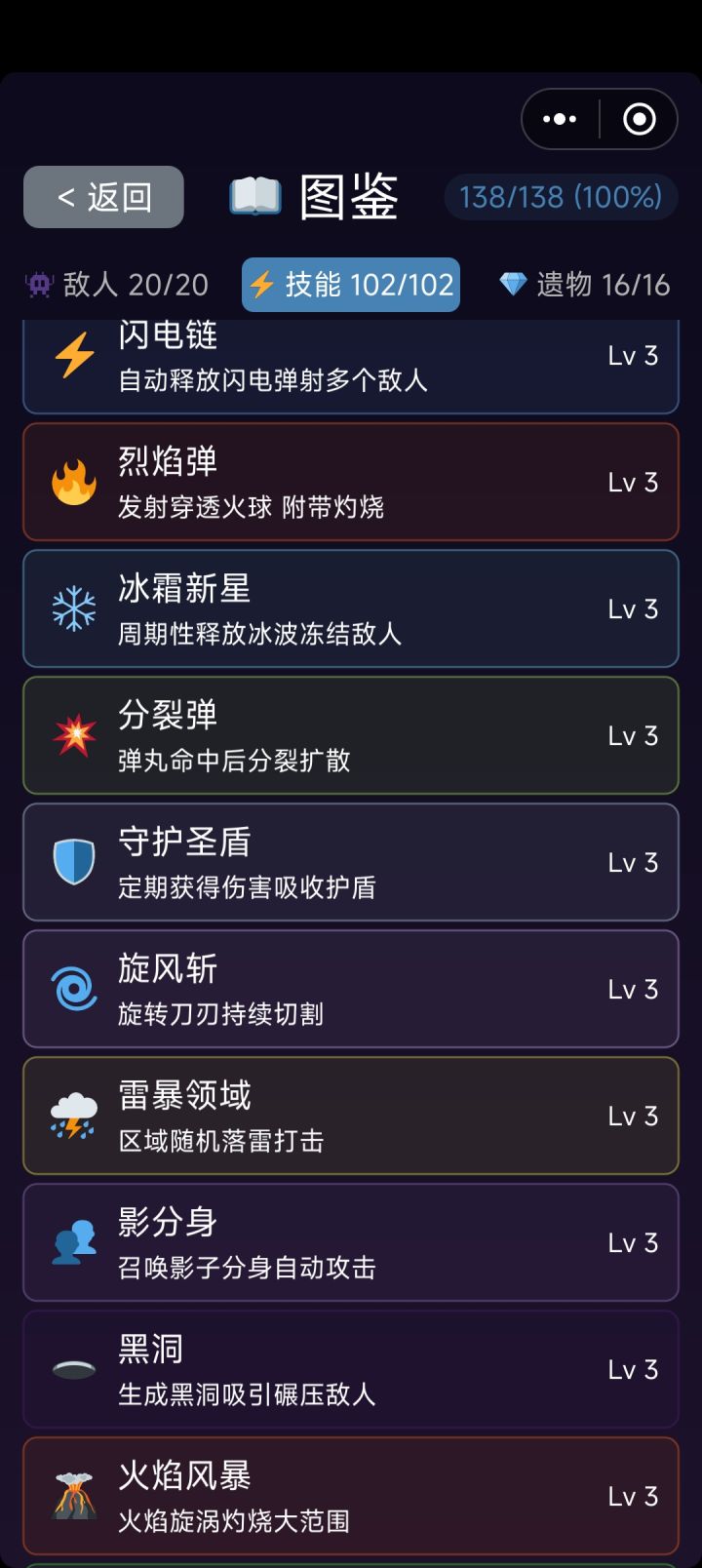702x1568 pixels.
Task: Tap the 返回 back button
Action: coord(103,197)
